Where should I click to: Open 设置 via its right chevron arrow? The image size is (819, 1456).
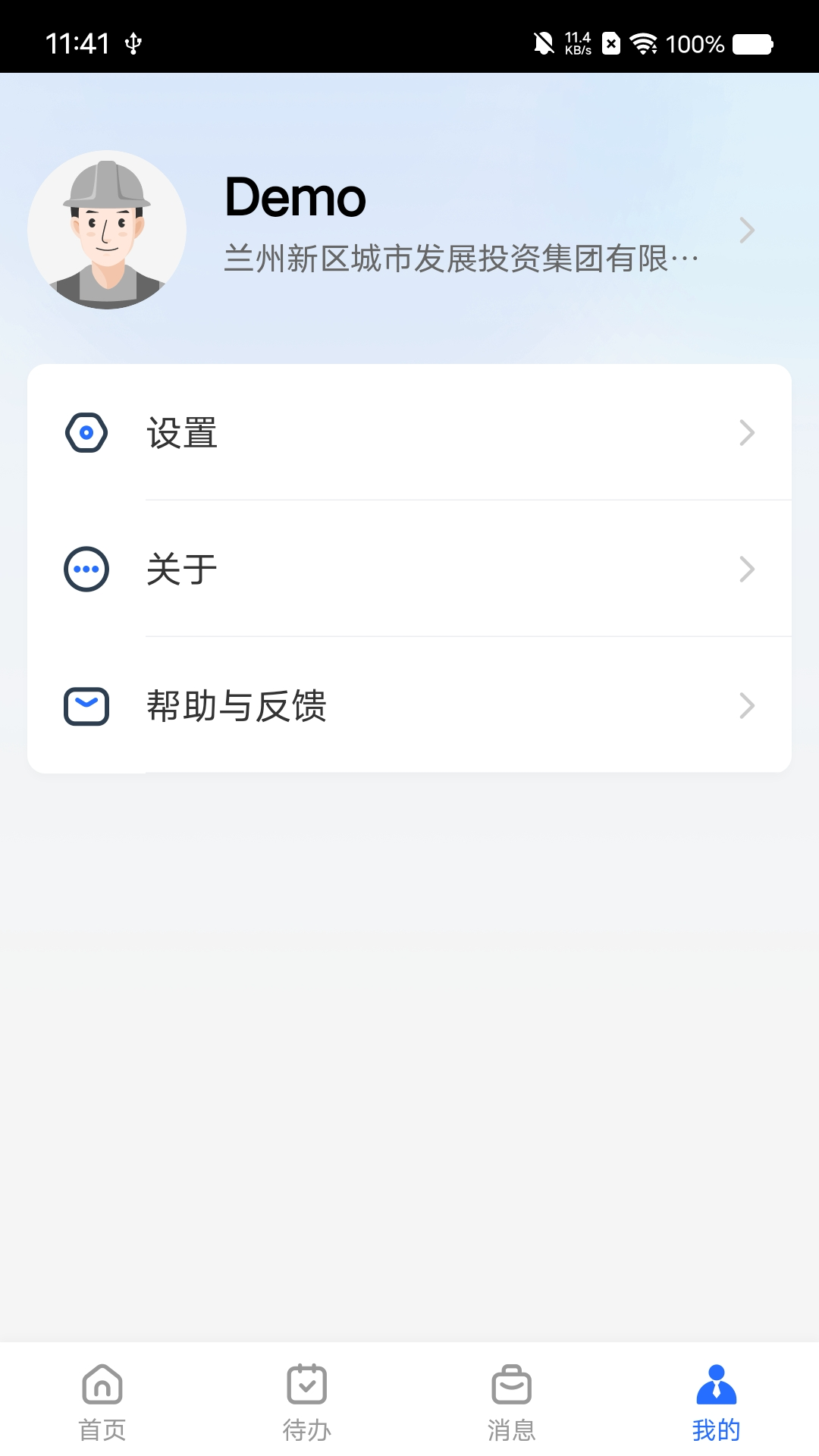(747, 432)
